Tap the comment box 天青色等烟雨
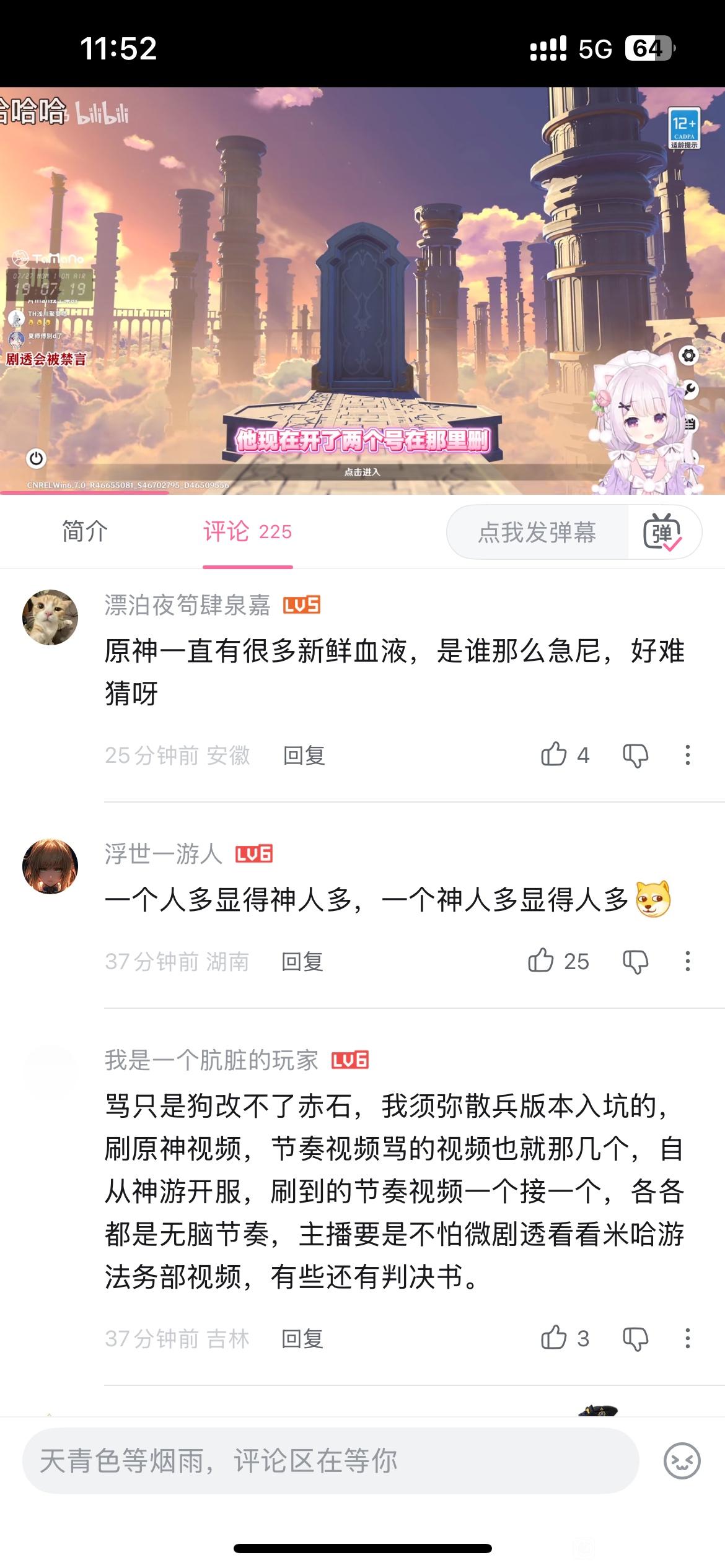Image resolution: width=725 pixels, height=1568 pixels. [330, 1461]
